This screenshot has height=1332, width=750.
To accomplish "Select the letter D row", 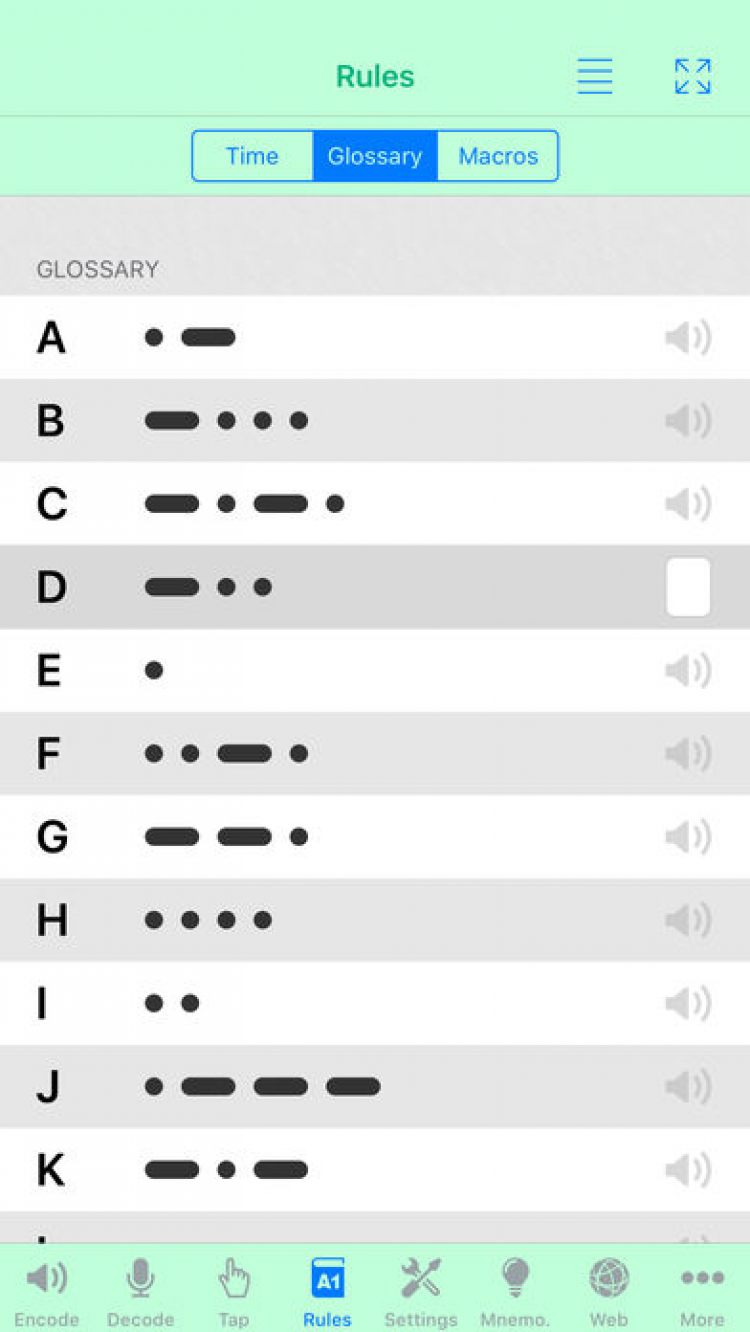I will point(375,587).
